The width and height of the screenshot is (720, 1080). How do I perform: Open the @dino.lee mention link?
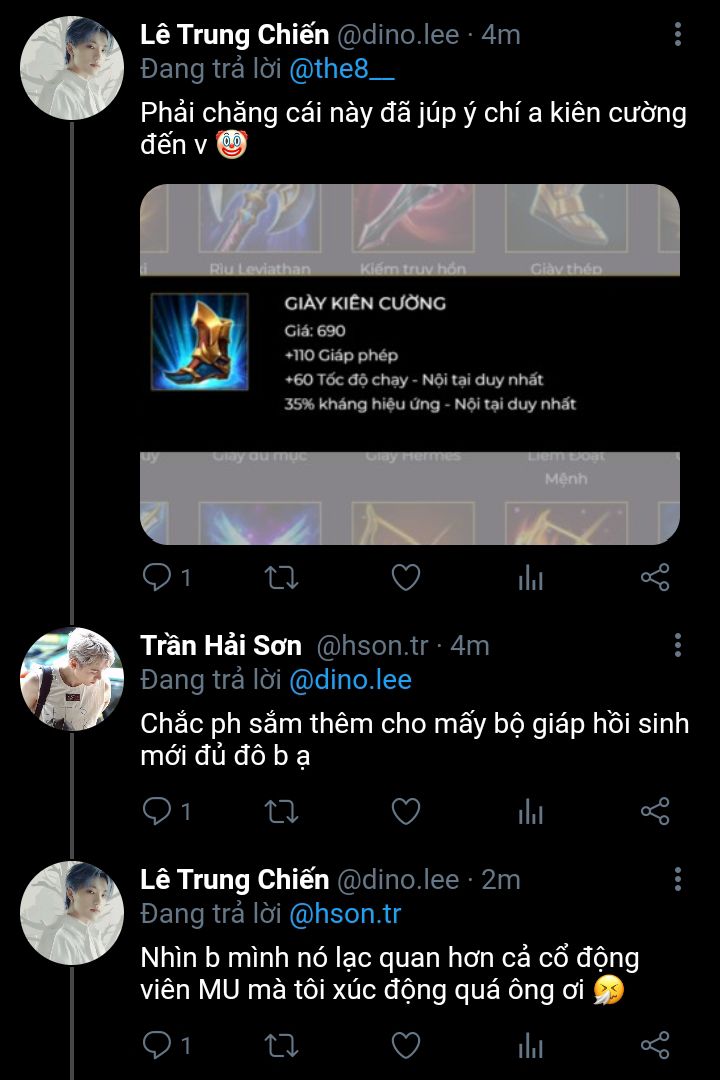point(350,680)
